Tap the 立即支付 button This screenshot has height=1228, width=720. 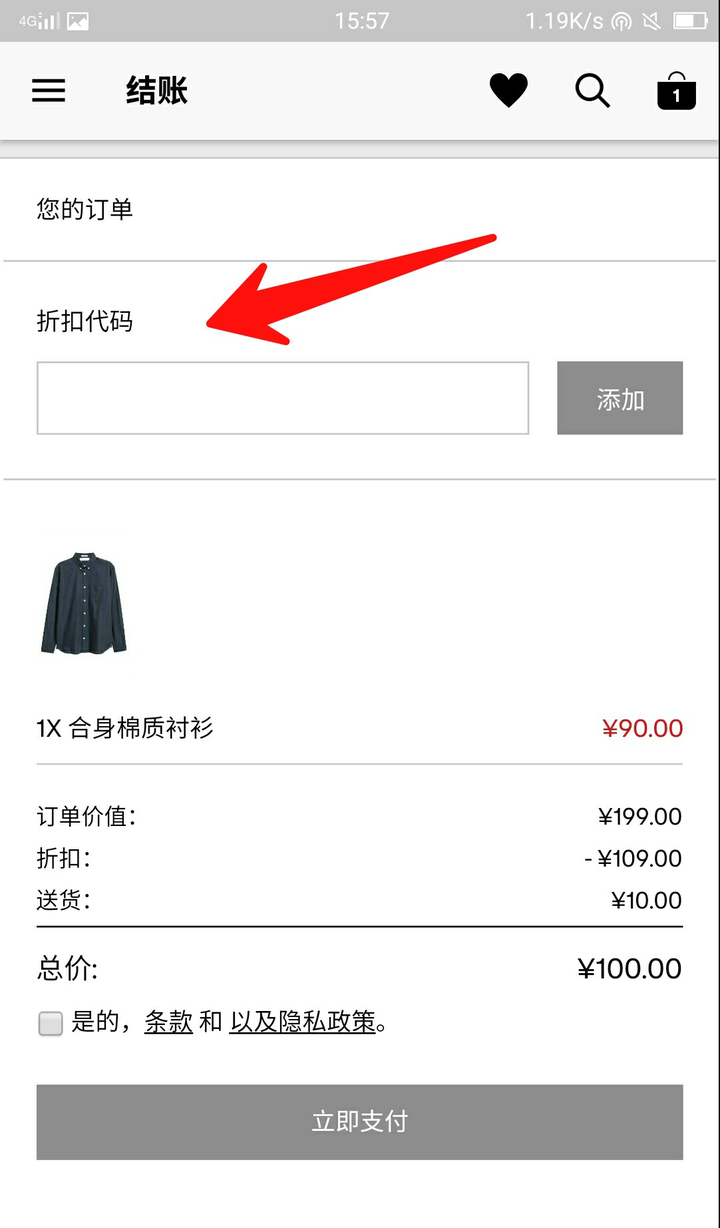click(360, 1122)
